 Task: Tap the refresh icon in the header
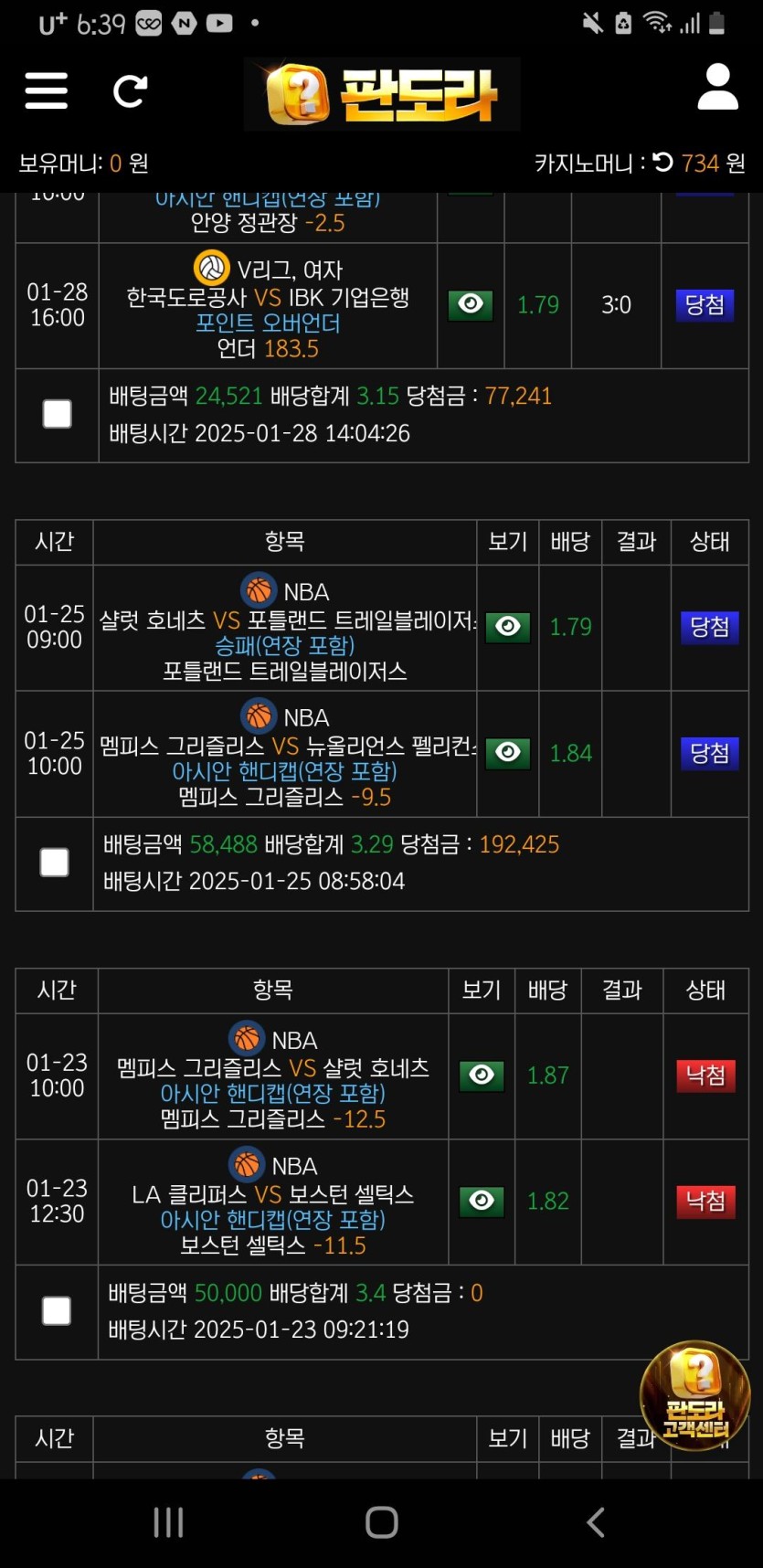click(130, 90)
